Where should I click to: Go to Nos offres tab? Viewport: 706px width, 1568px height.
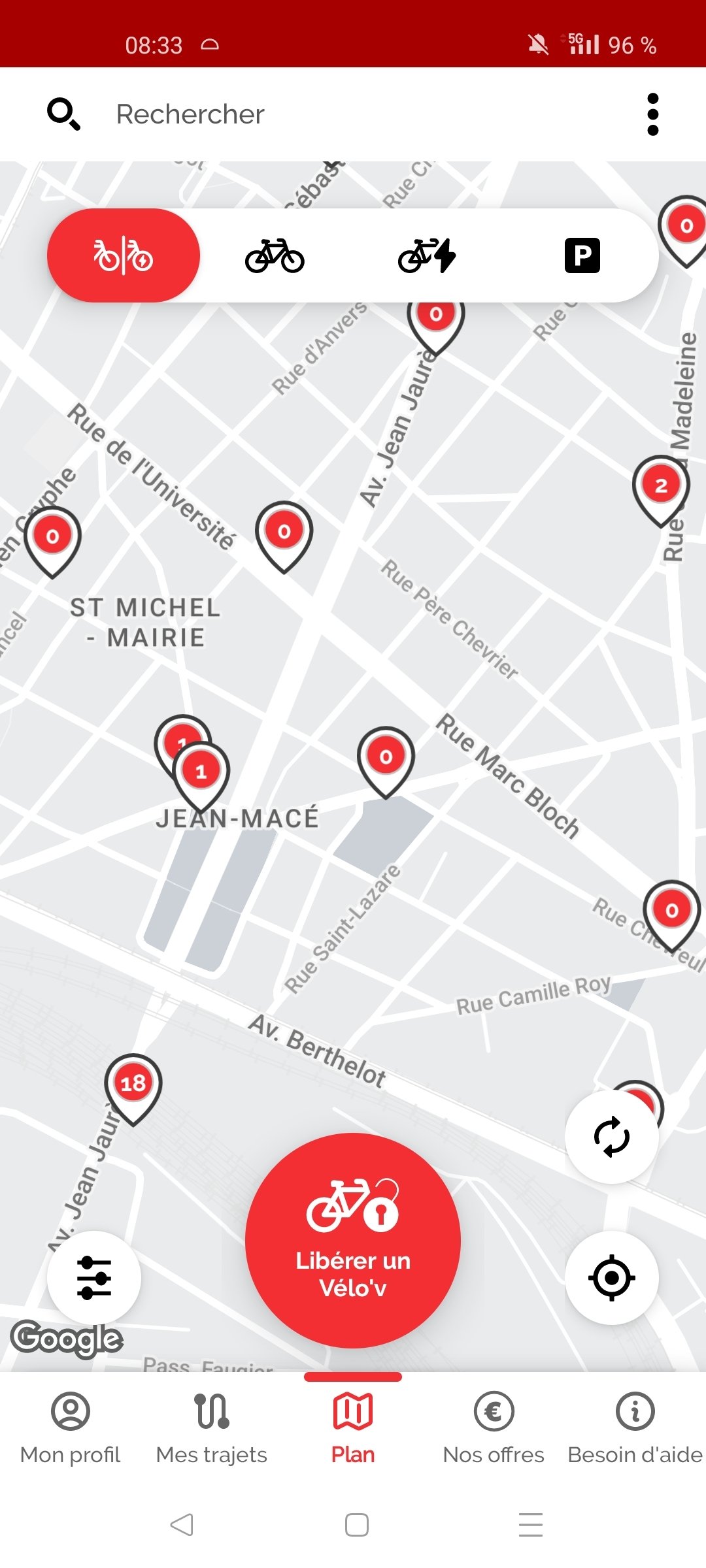494,1429
